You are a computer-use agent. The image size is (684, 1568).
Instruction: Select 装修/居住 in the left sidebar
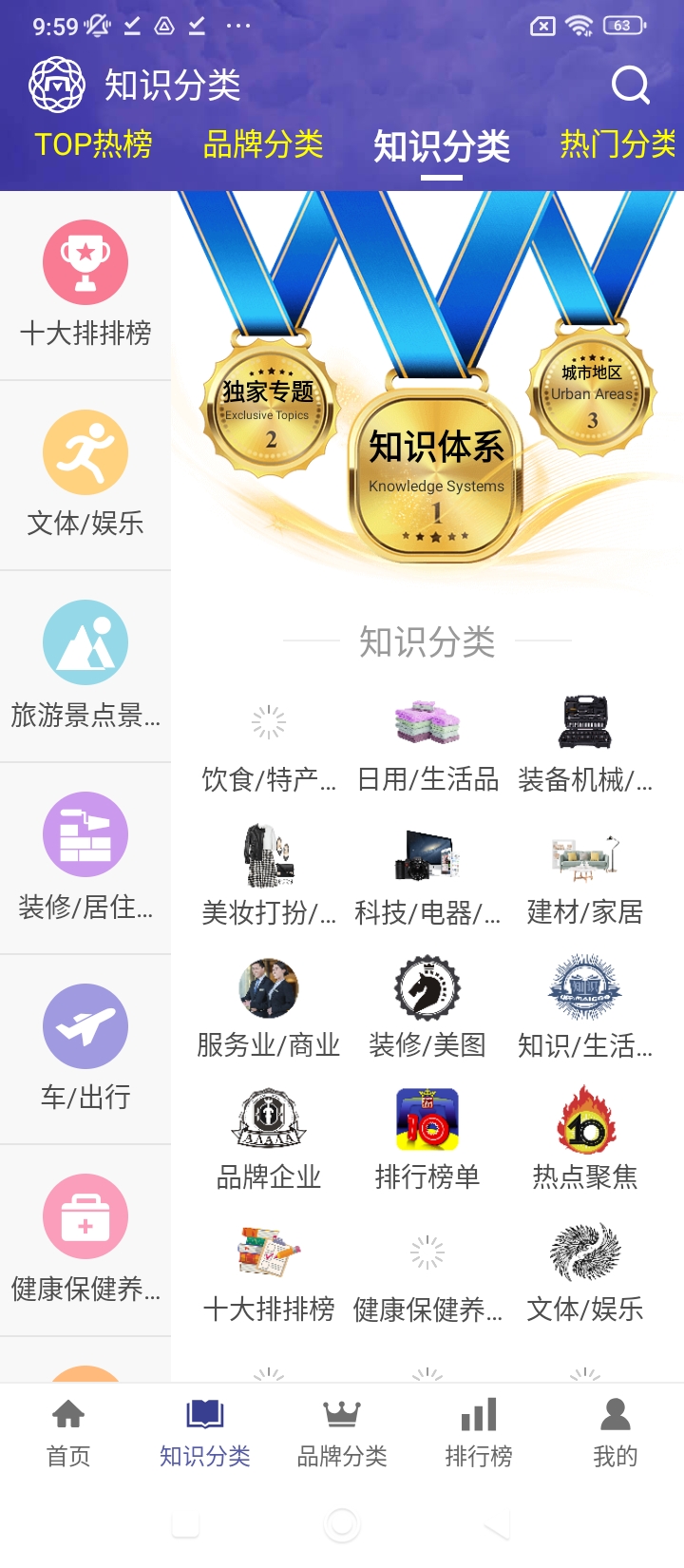[85, 857]
